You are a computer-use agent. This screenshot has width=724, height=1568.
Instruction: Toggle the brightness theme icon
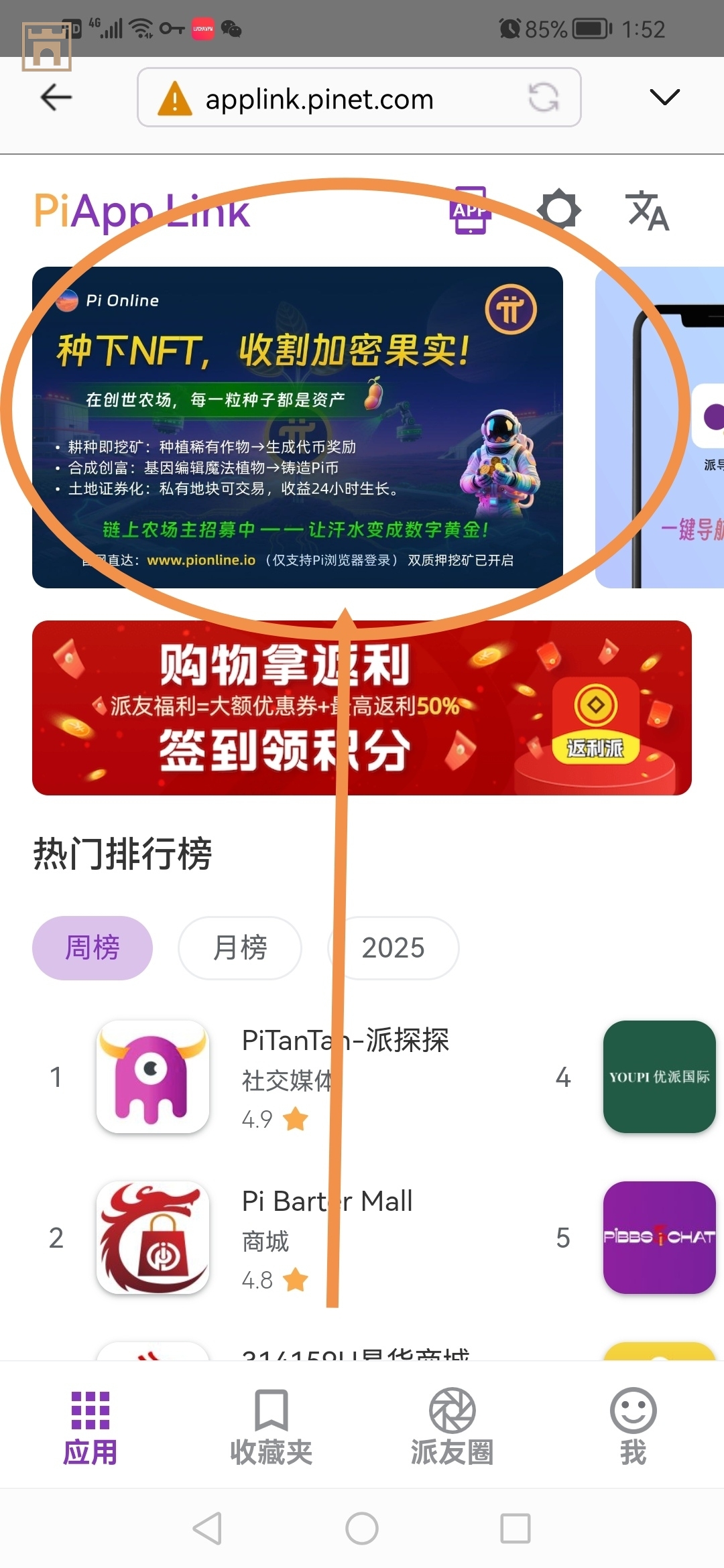(x=559, y=211)
